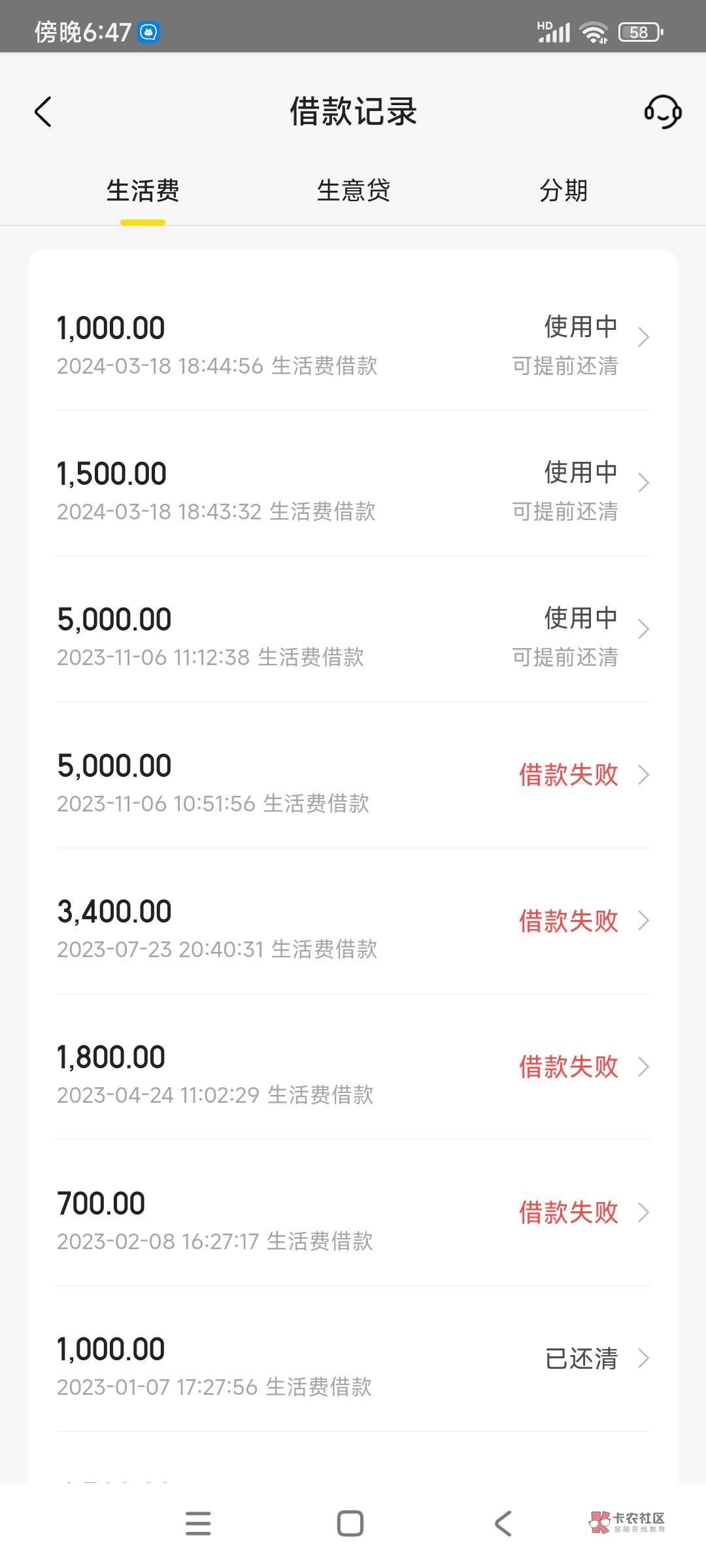
Task: Switch to the 分期 tab
Action: pyautogui.click(x=563, y=191)
